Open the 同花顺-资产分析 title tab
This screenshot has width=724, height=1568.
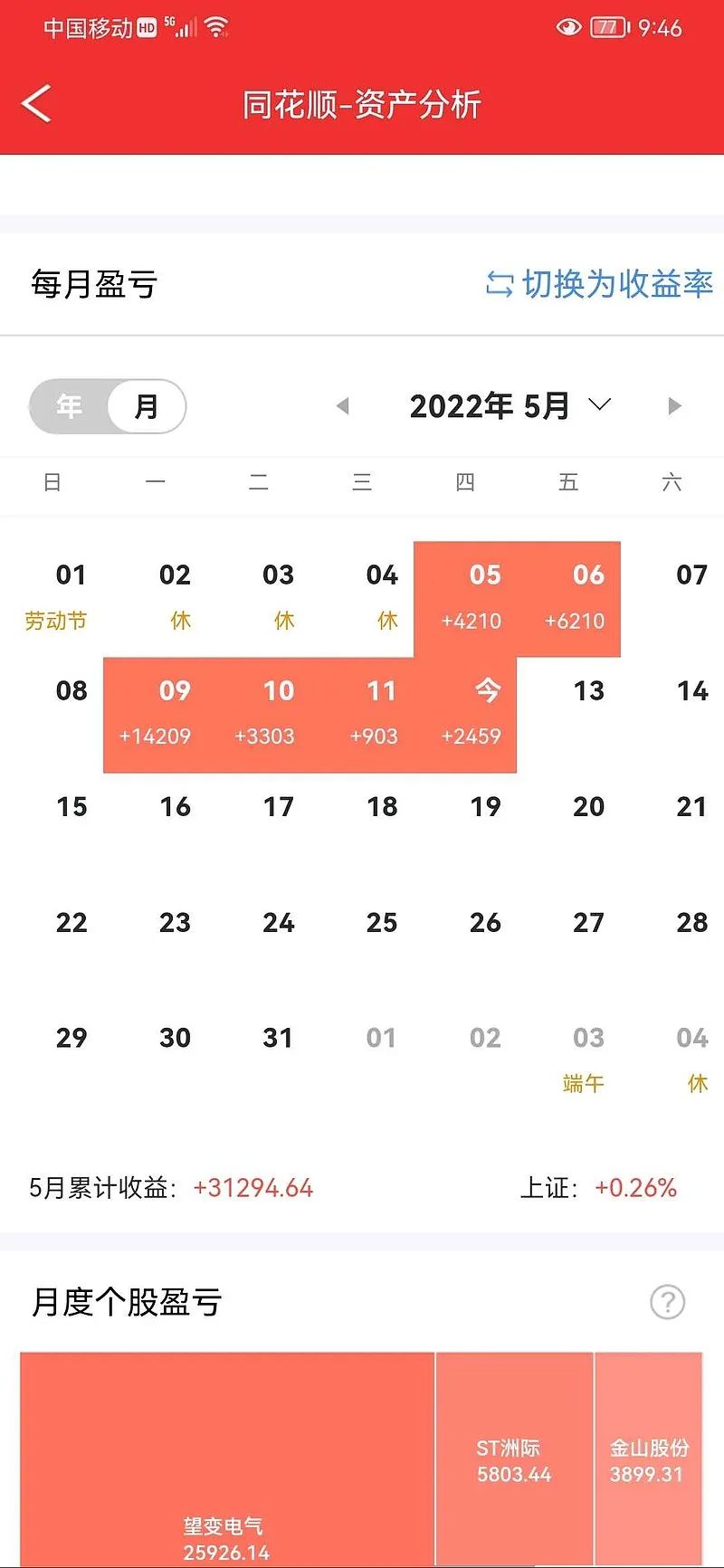click(x=362, y=105)
